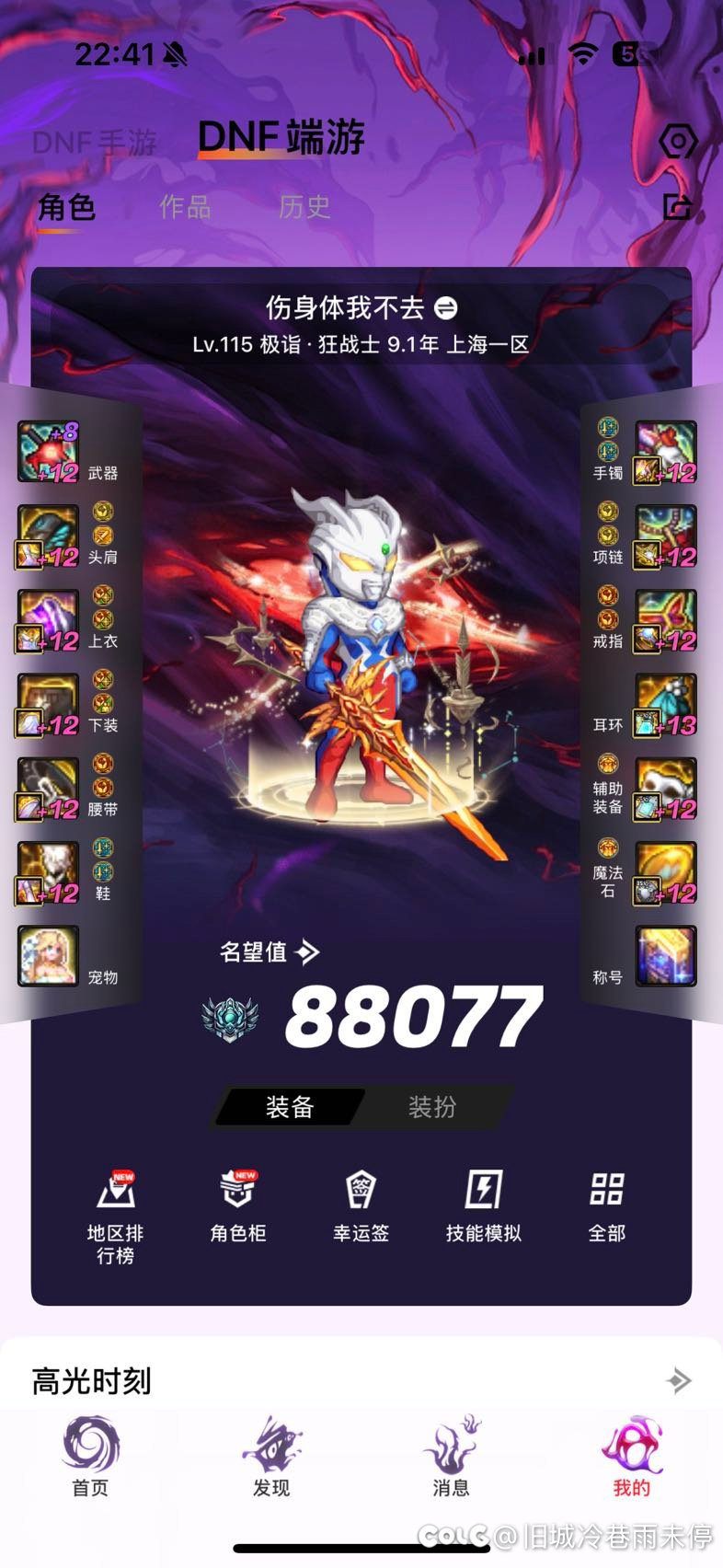The image size is (723, 1568).
Task: Expand 高光时刻 with the arrow
Action: coord(679,1380)
